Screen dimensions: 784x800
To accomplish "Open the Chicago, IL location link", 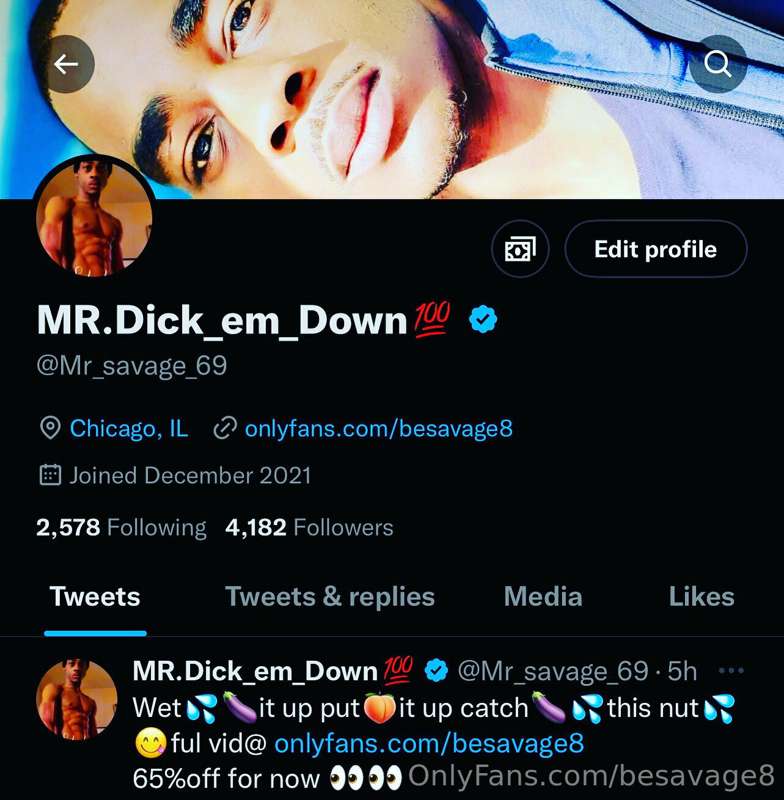I will (128, 429).
